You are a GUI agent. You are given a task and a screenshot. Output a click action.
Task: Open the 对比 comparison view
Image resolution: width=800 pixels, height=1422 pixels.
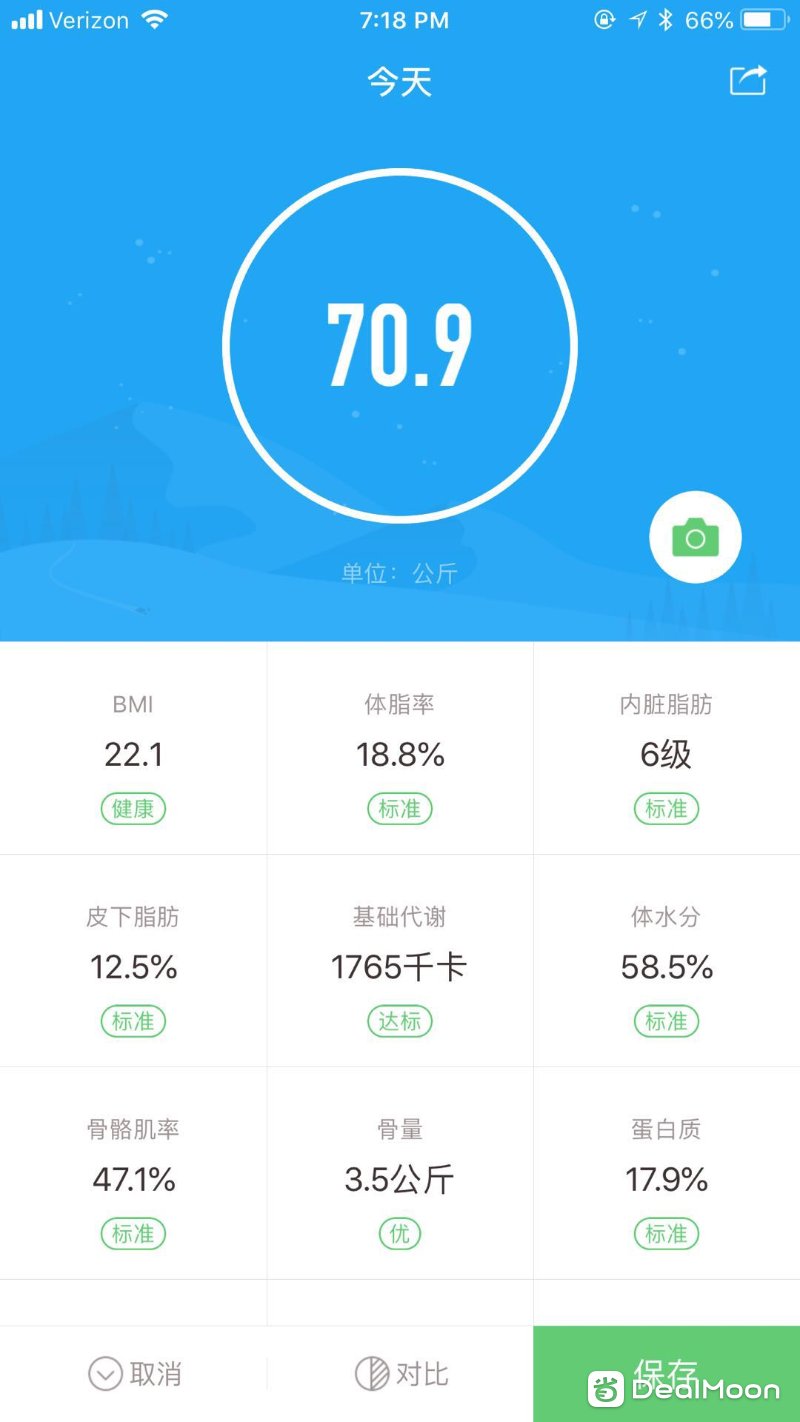(x=401, y=1374)
